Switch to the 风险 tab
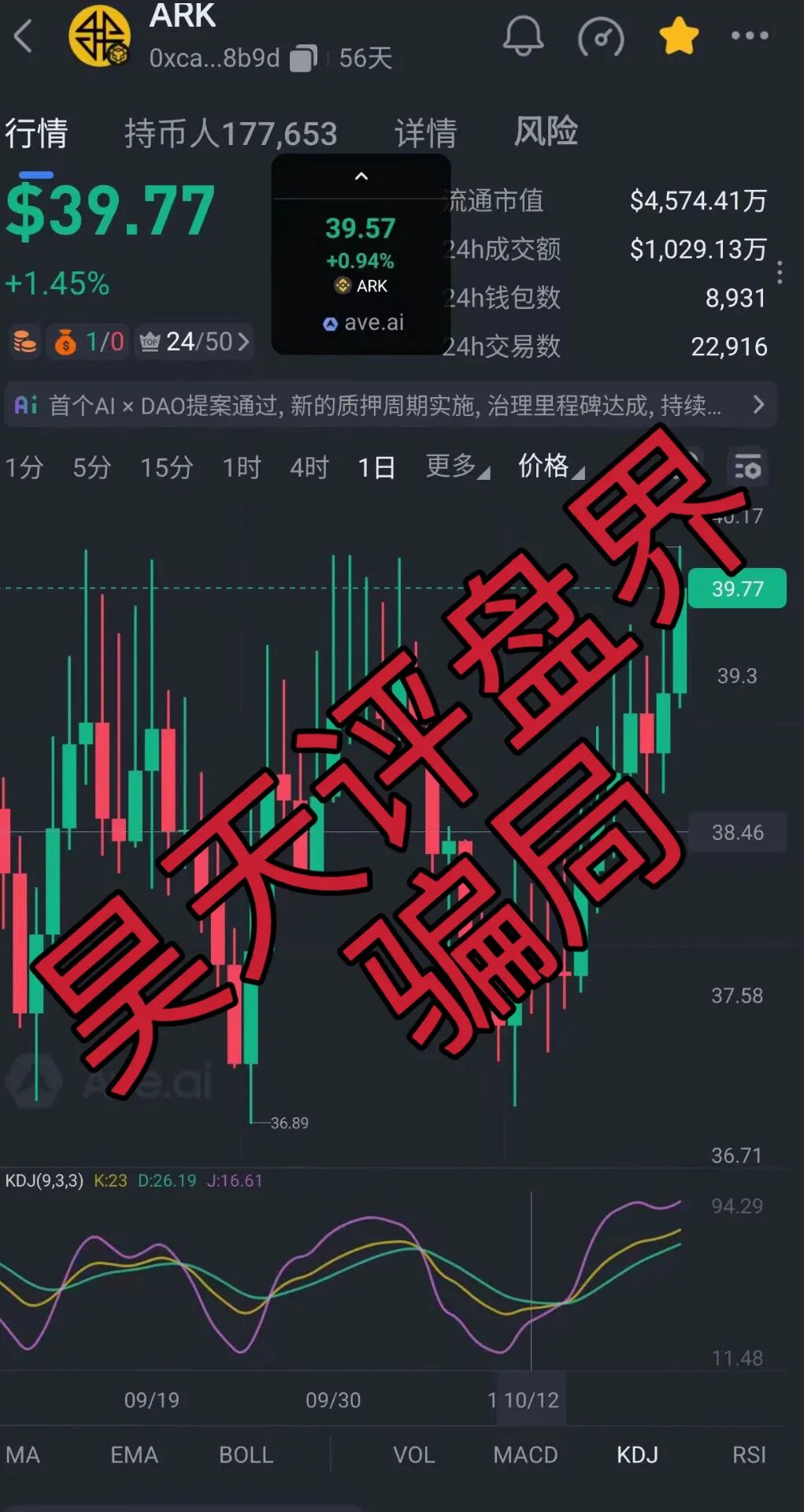 (x=546, y=132)
